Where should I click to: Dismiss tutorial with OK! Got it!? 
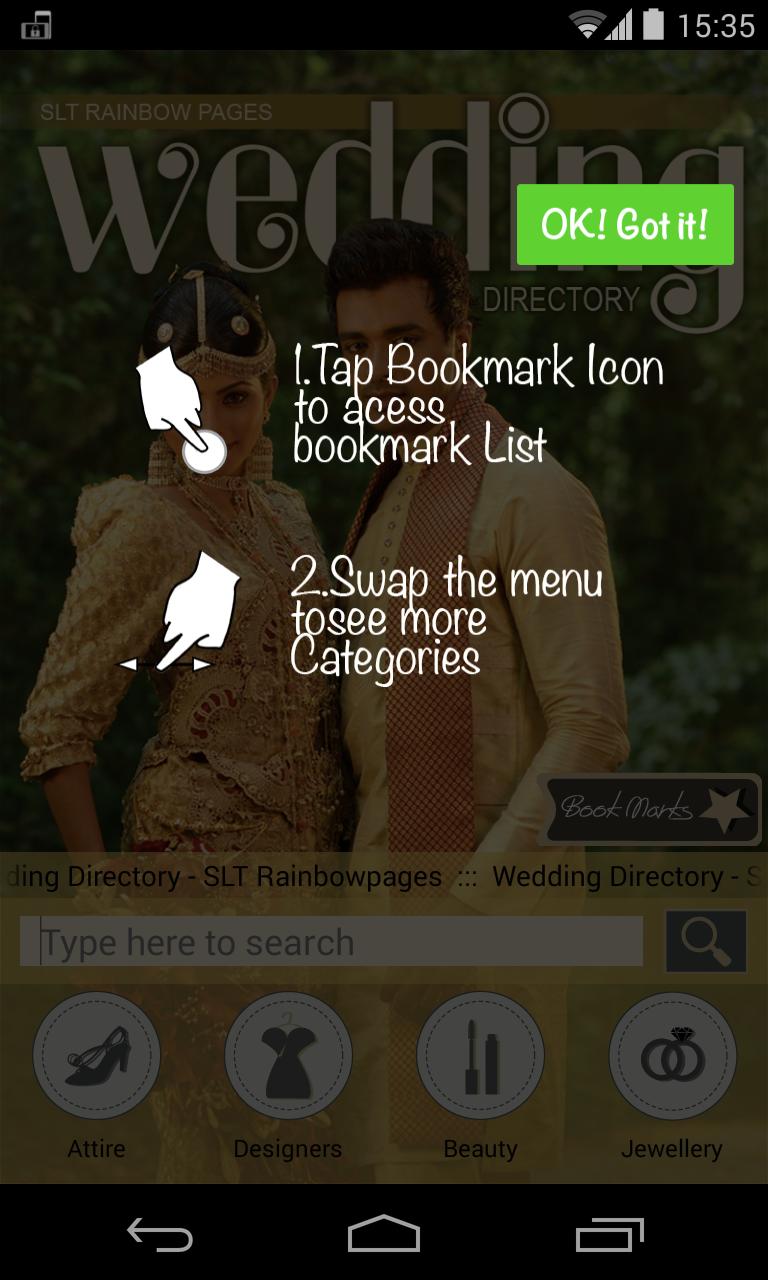625,224
